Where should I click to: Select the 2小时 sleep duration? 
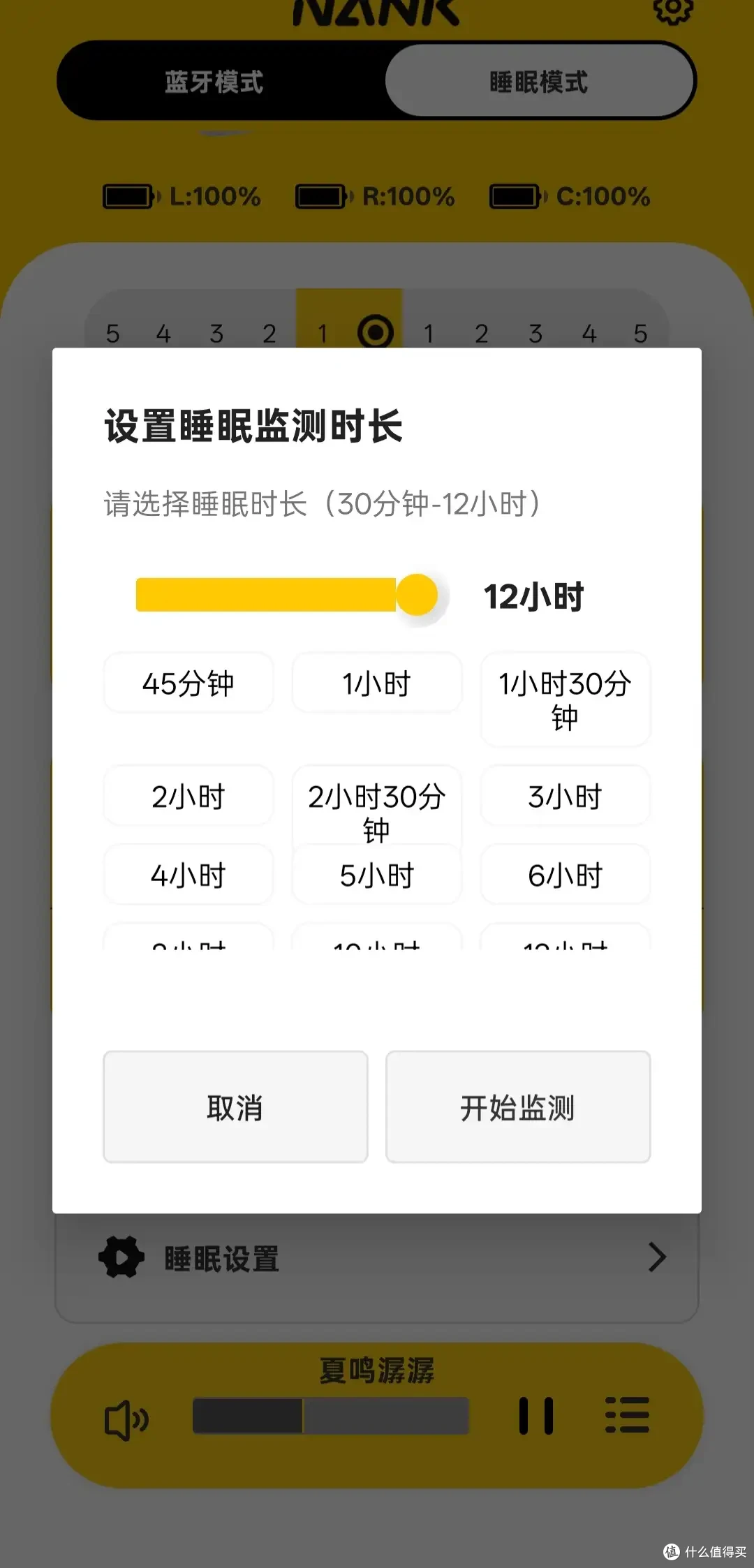point(188,796)
